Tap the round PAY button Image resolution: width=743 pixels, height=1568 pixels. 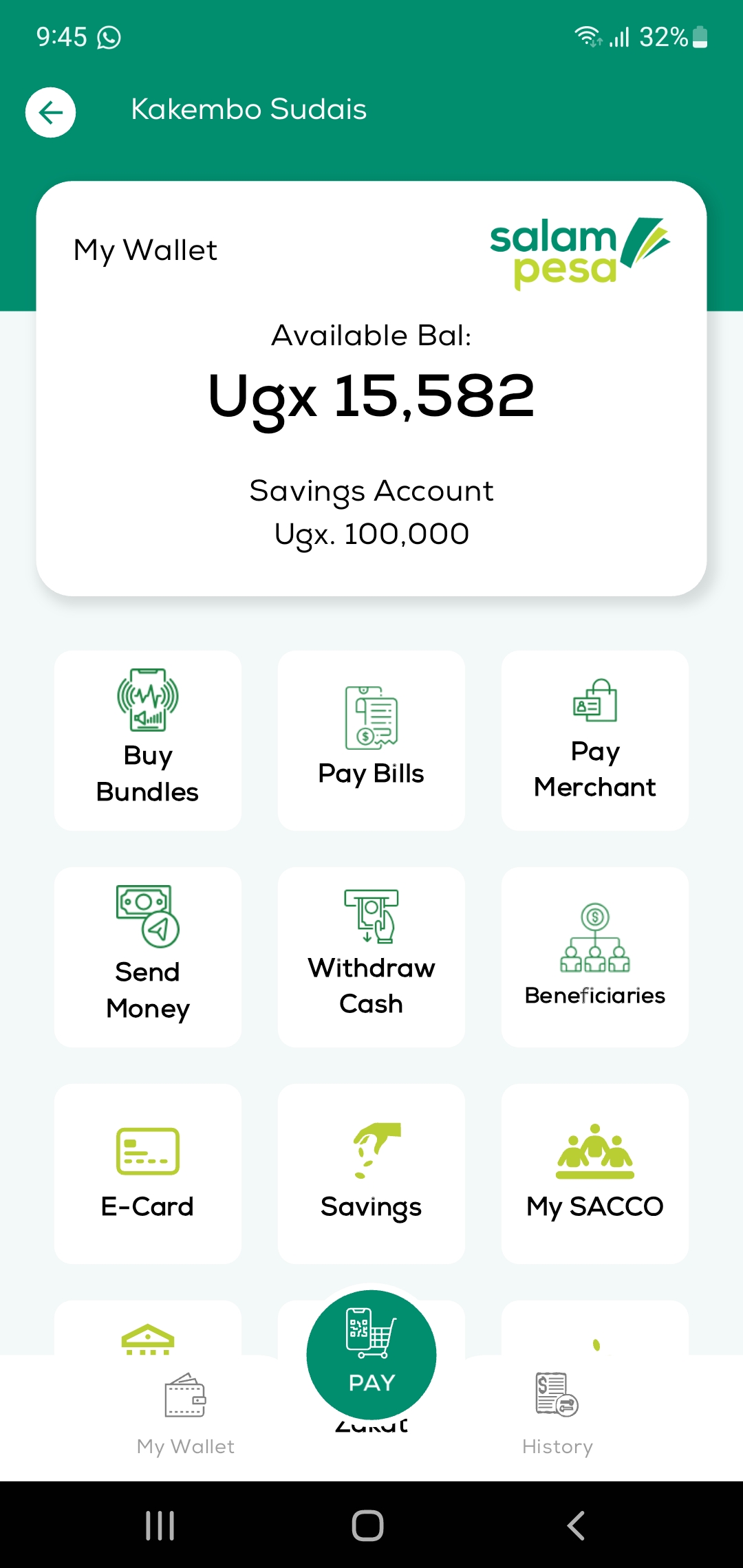(371, 1355)
